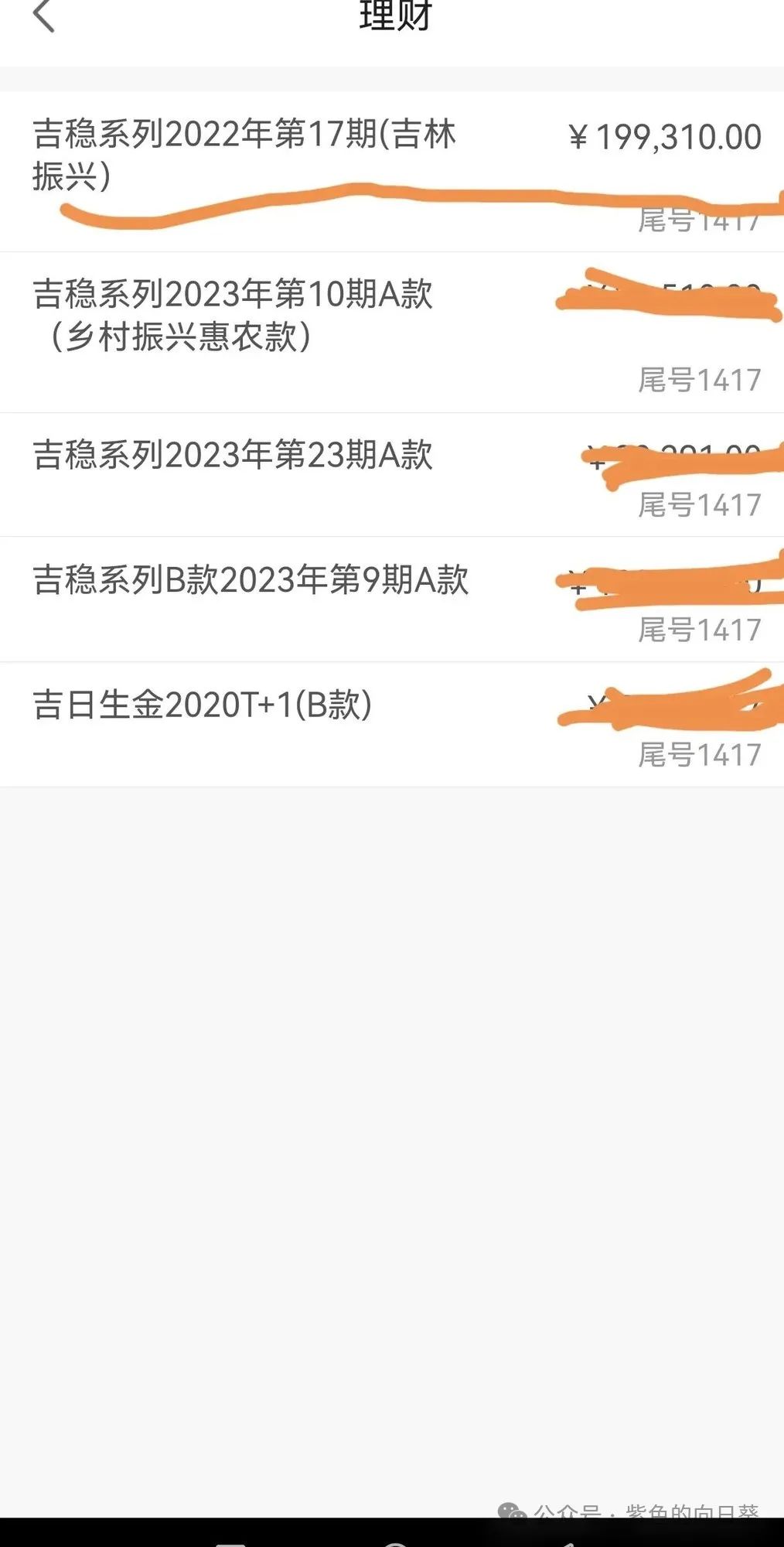
Task: Tap 尾号1417 beside 乡村振兴惠农款 entry
Action: pos(700,381)
